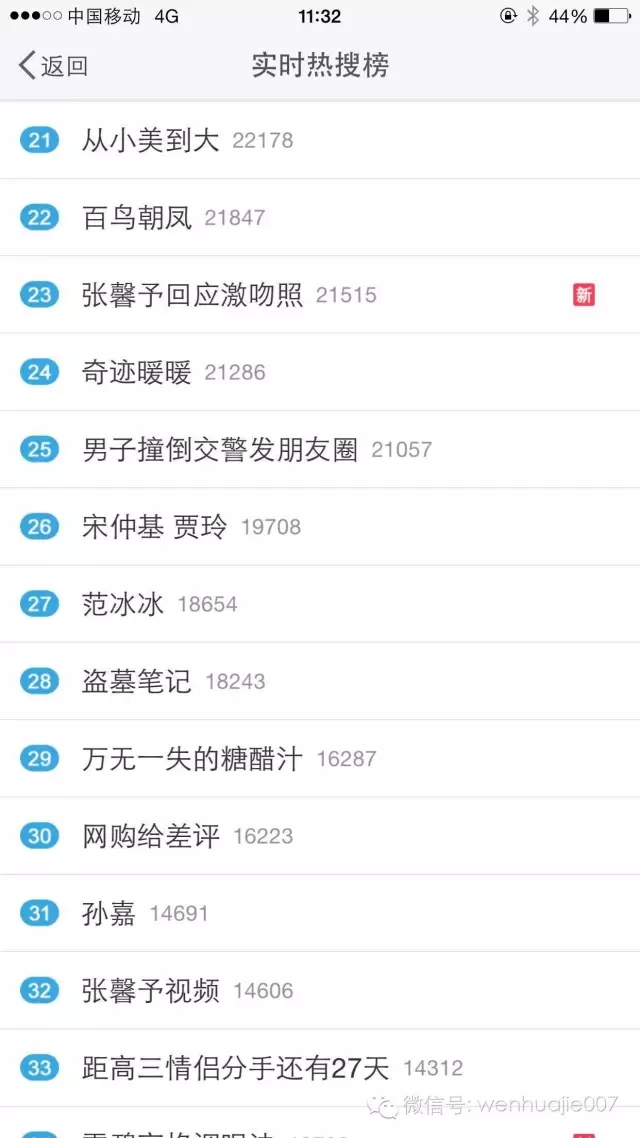Viewport: 640px width, 1138px height.
Task: Open the 宋仲基 贾玲 topic
Action: tap(155, 527)
